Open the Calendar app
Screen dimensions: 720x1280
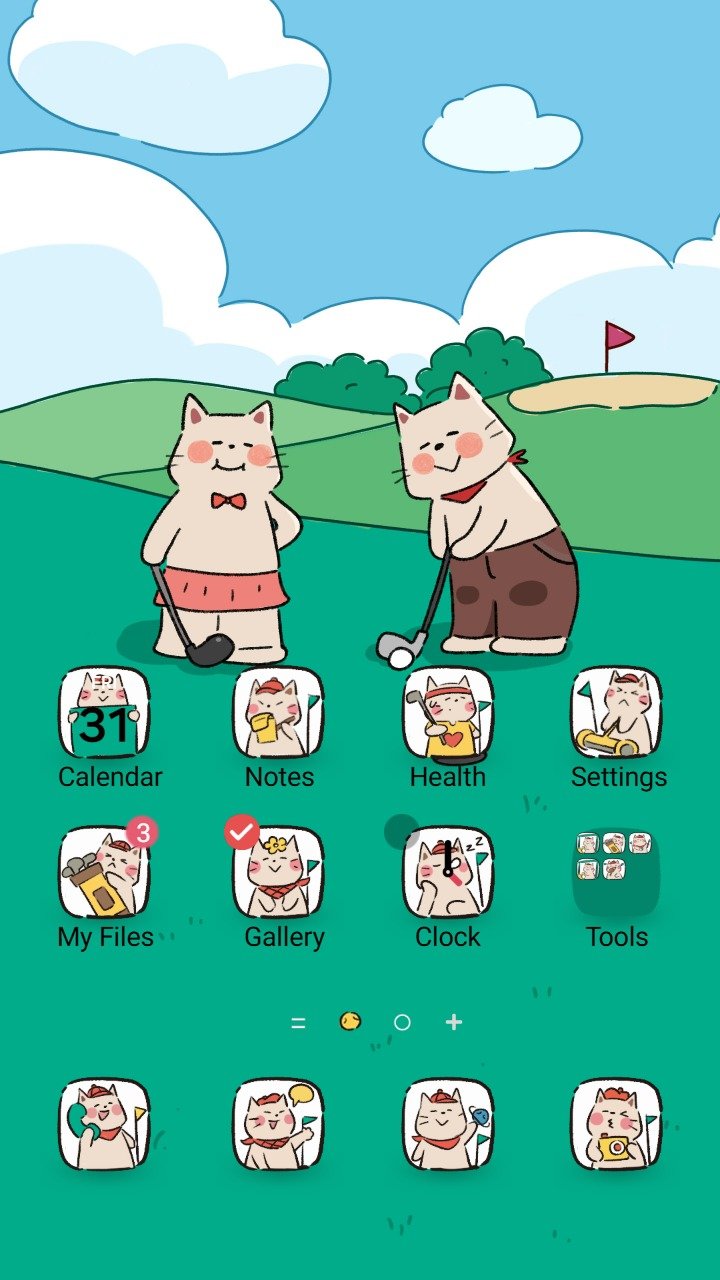point(105,713)
